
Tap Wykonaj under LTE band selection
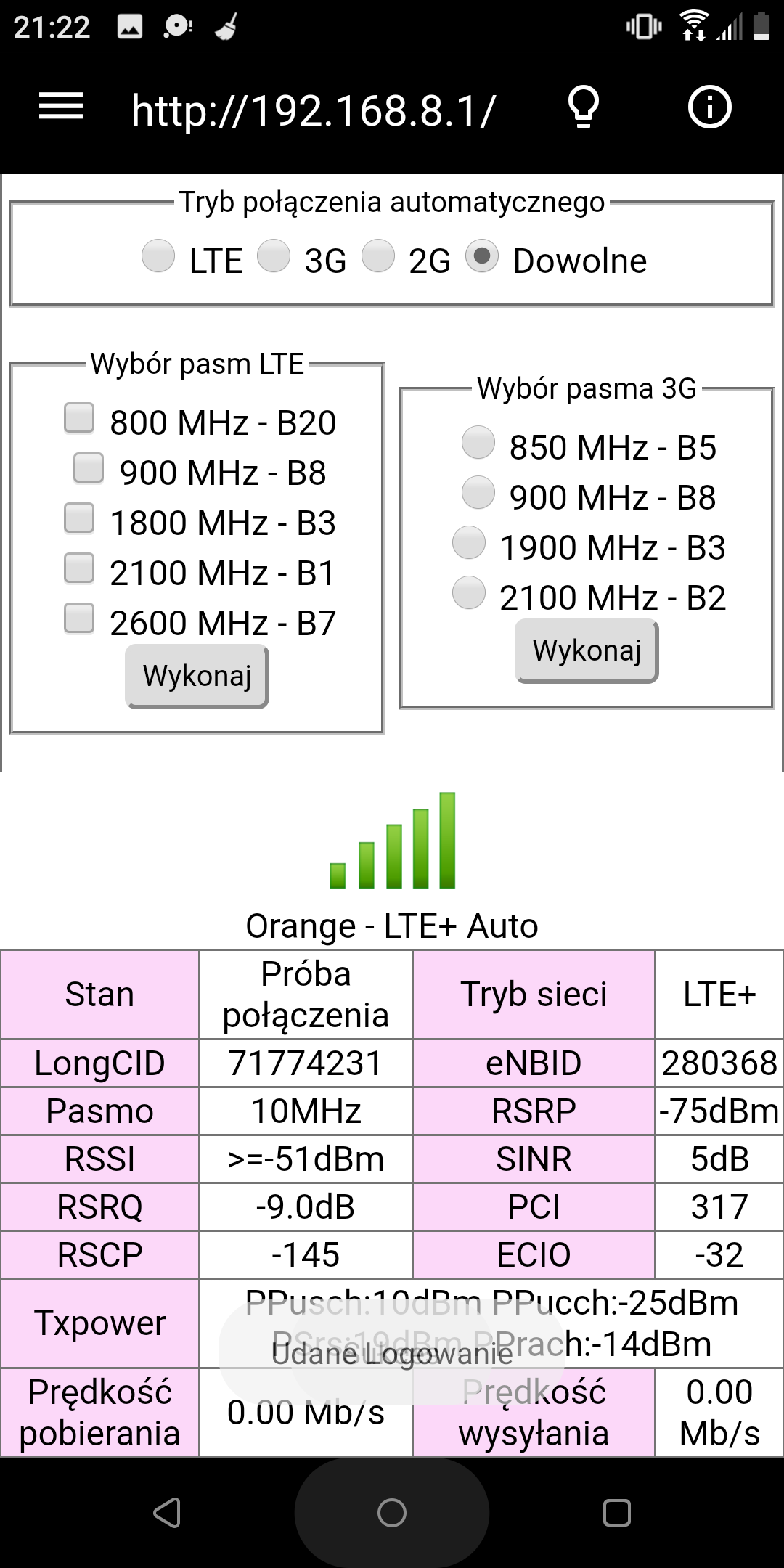coord(197,676)
